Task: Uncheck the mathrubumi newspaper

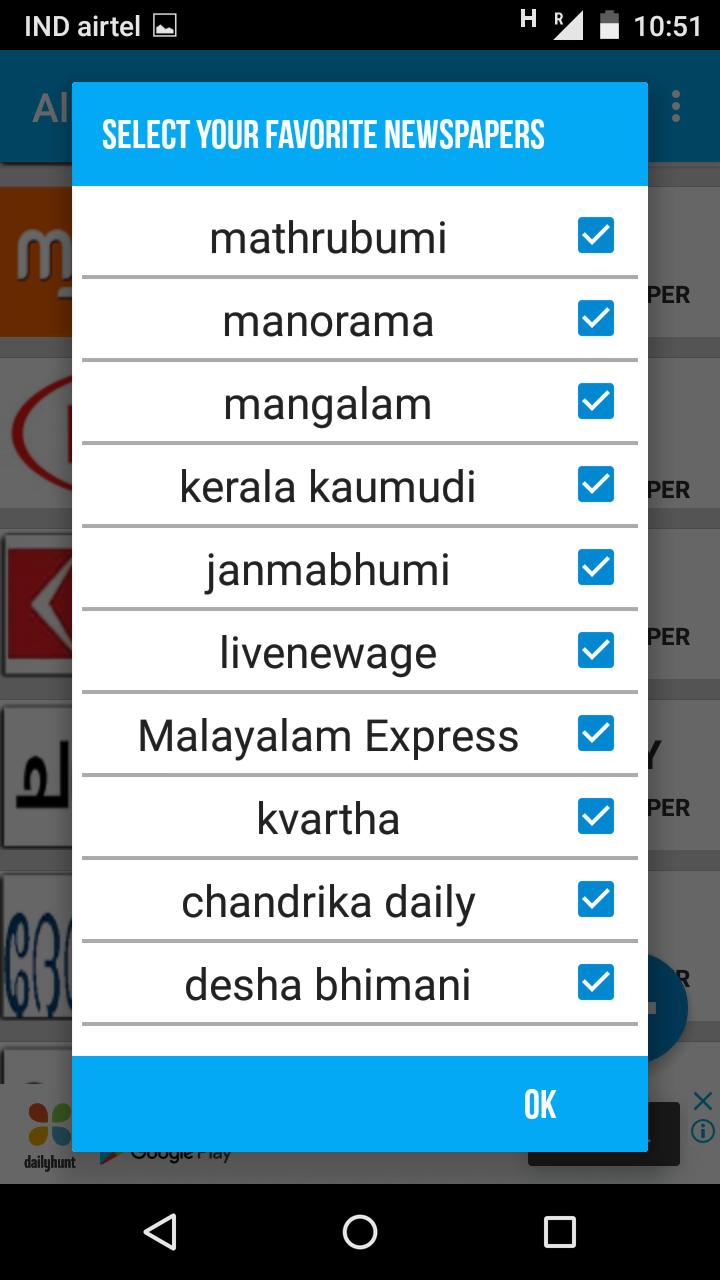Action: tap(596, 235)
